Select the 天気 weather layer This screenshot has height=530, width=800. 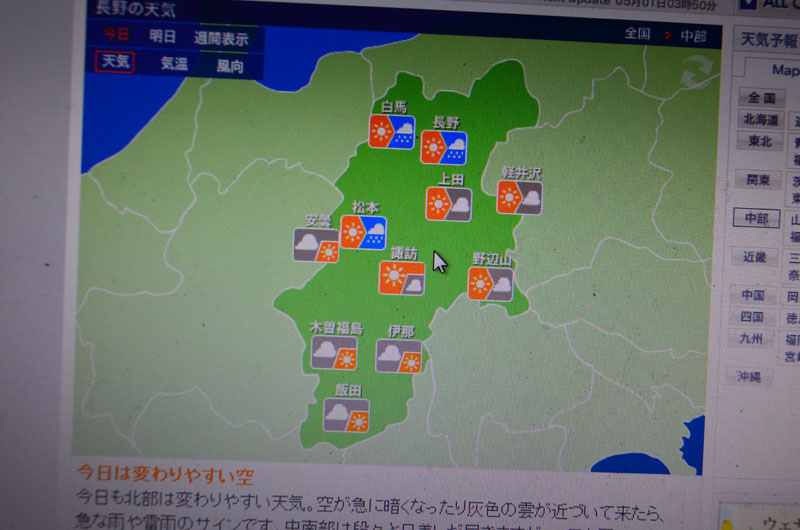[116, 61]
